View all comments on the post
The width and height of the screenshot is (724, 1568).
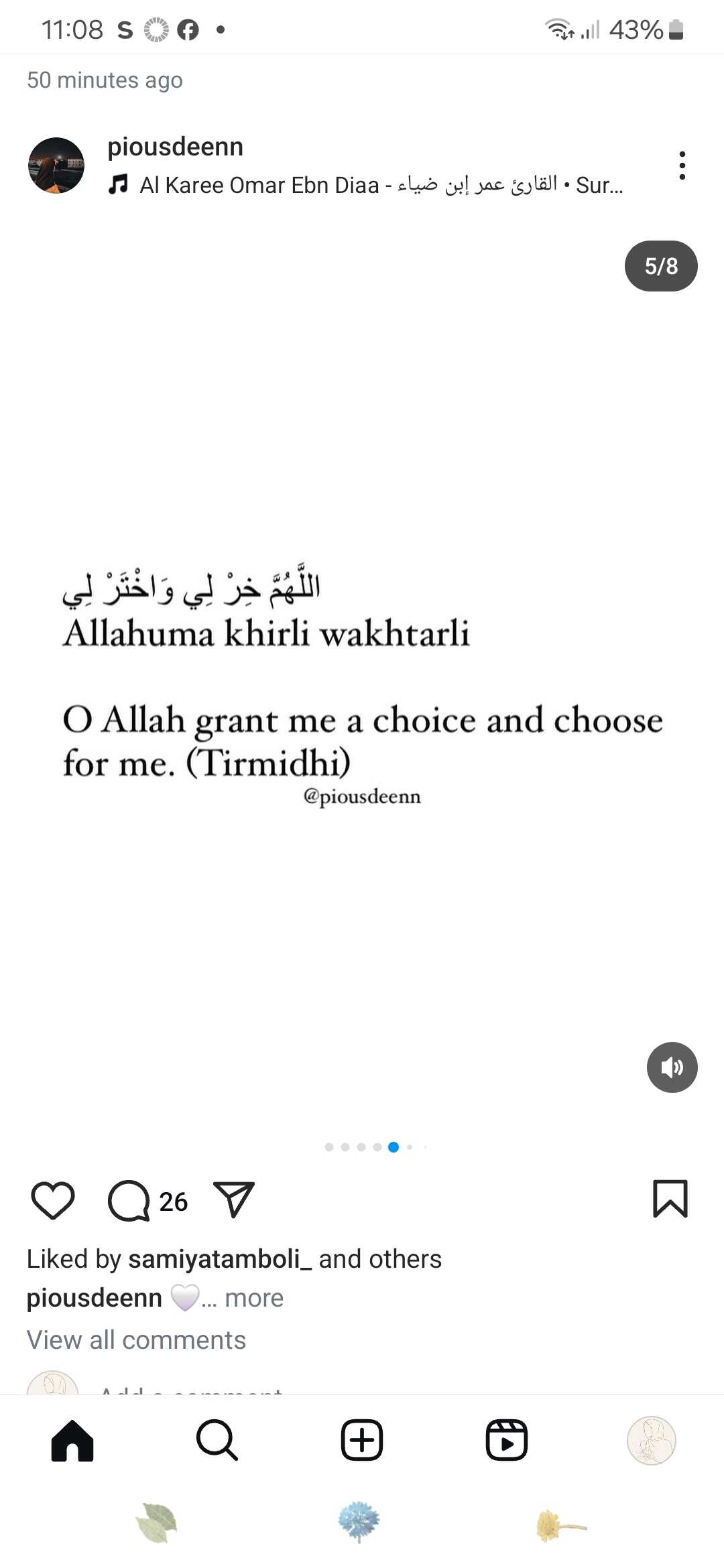coord(136,1340)
